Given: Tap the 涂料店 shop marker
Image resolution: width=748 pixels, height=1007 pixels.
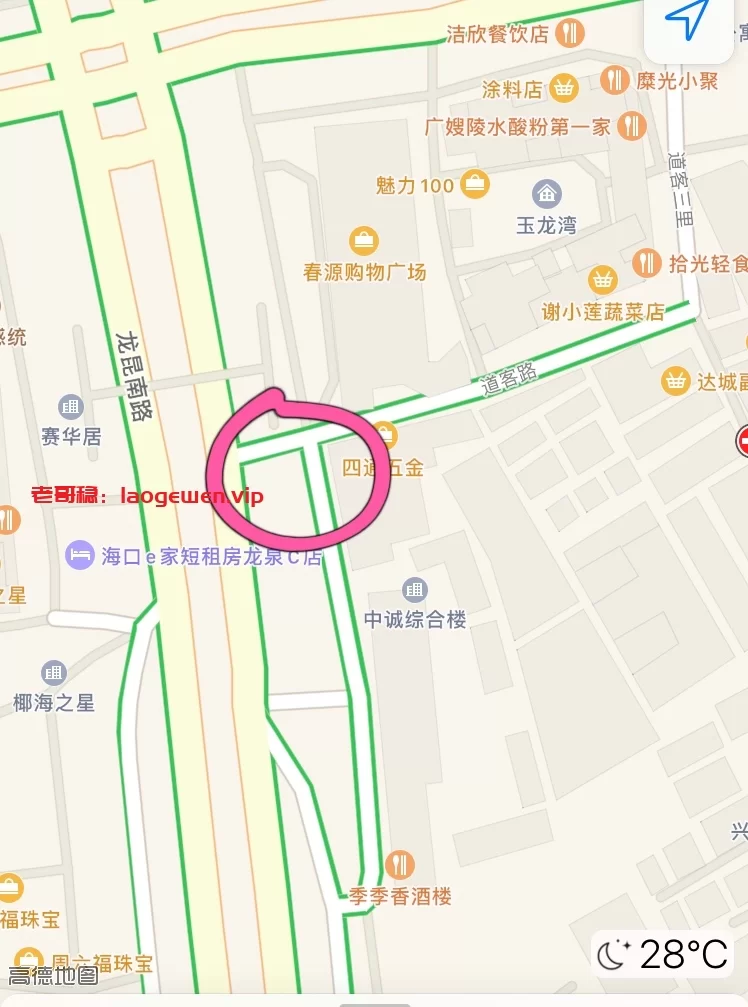Looking at the screenshot, I should [x=564, y=88].
